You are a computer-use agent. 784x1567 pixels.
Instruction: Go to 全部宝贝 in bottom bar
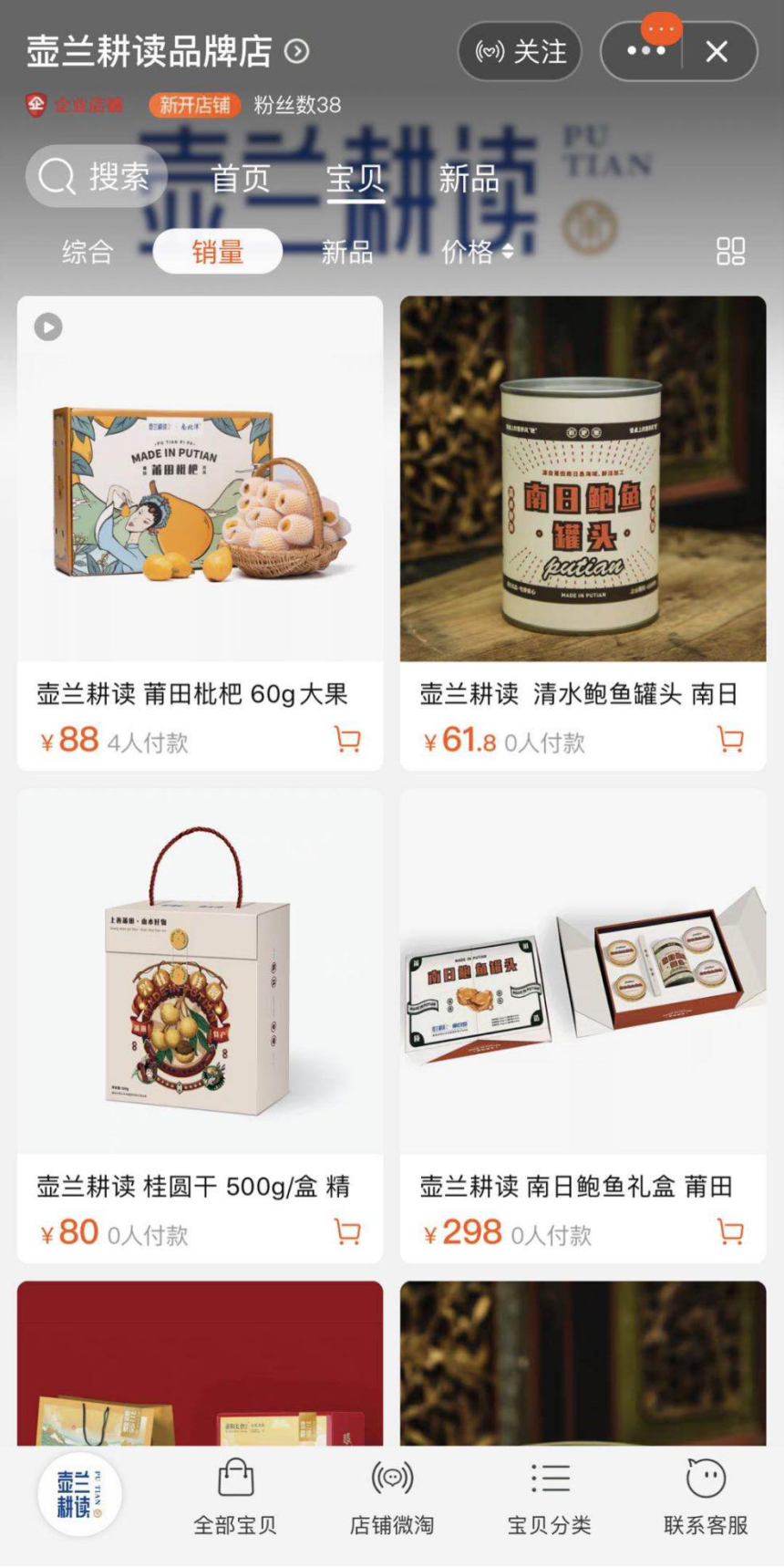[x=235, y=1497]
